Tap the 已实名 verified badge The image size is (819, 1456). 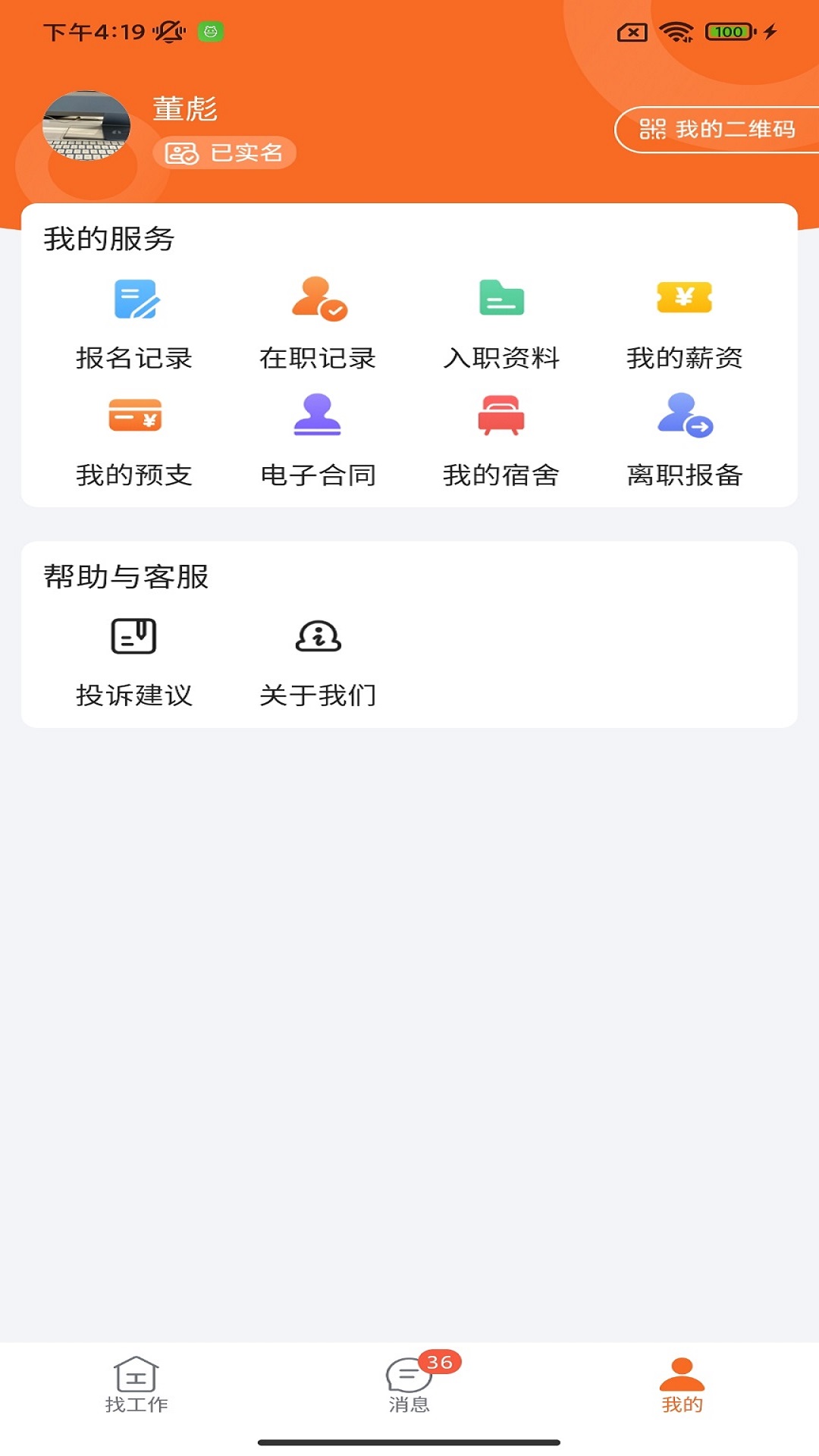tap(226, 152)
